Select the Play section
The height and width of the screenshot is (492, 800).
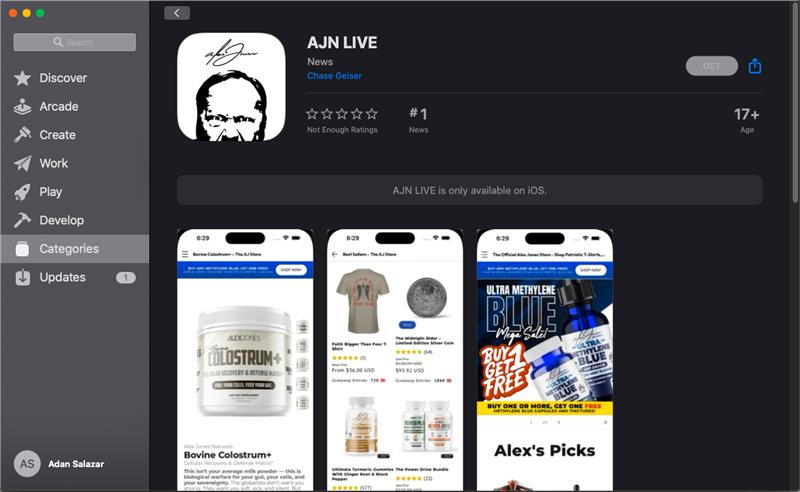[x=50, y=191]
